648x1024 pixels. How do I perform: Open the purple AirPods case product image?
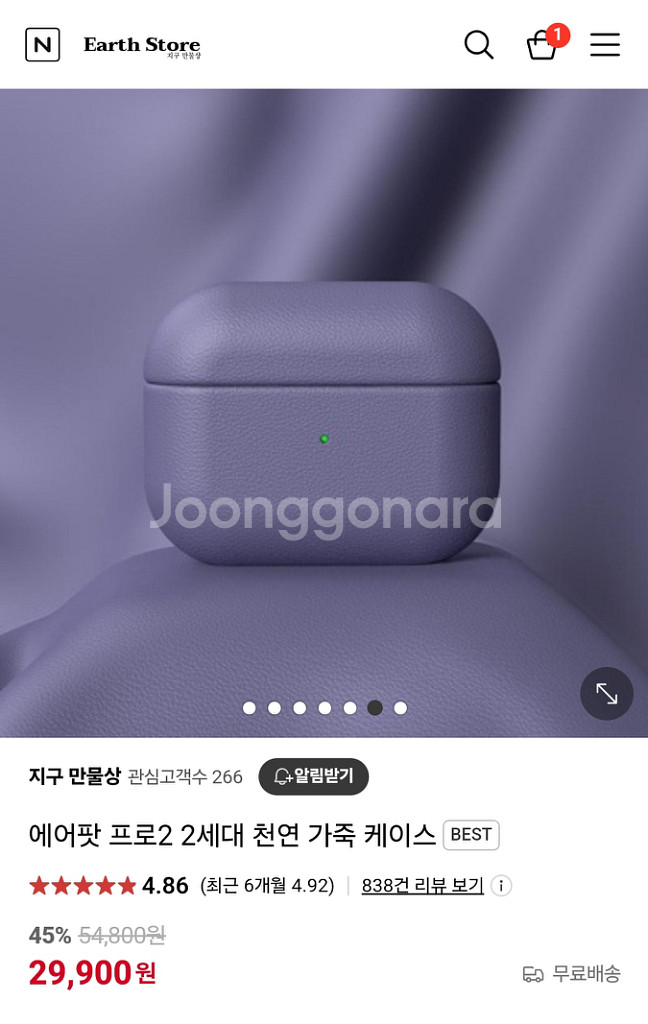pyautogui.click(x=322, y=420)
